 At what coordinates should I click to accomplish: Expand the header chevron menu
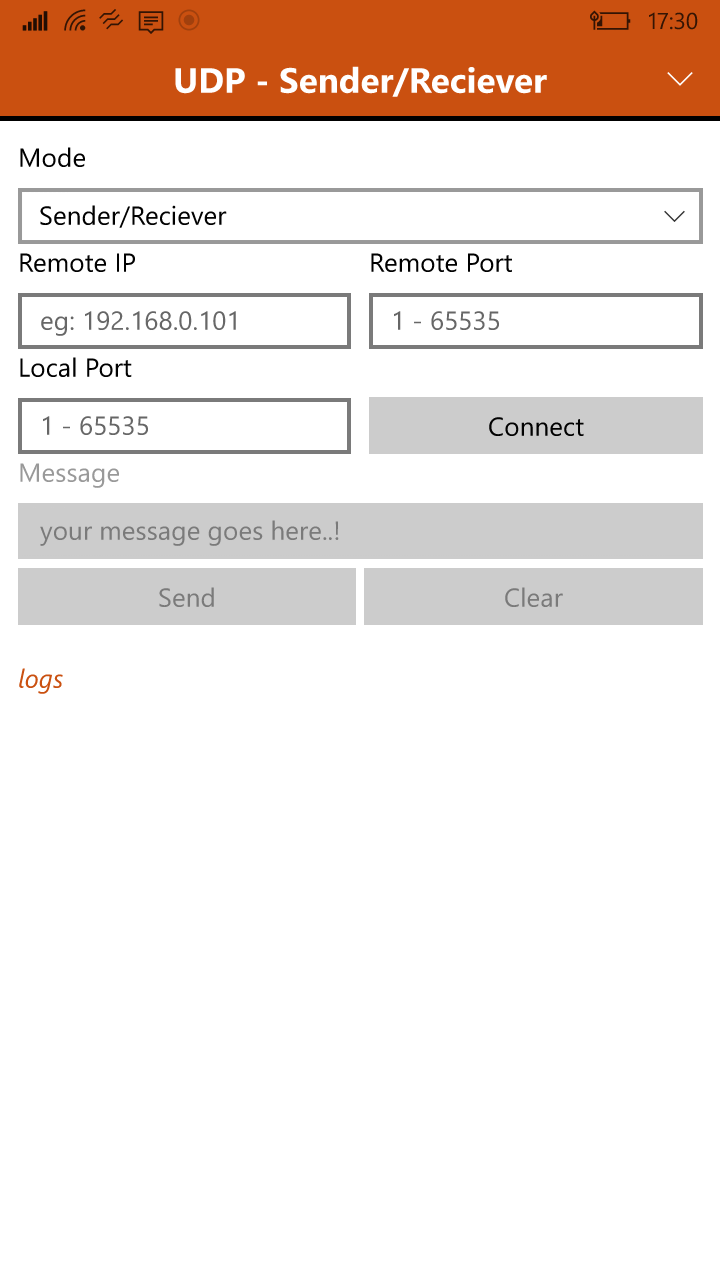pos(680,80)
